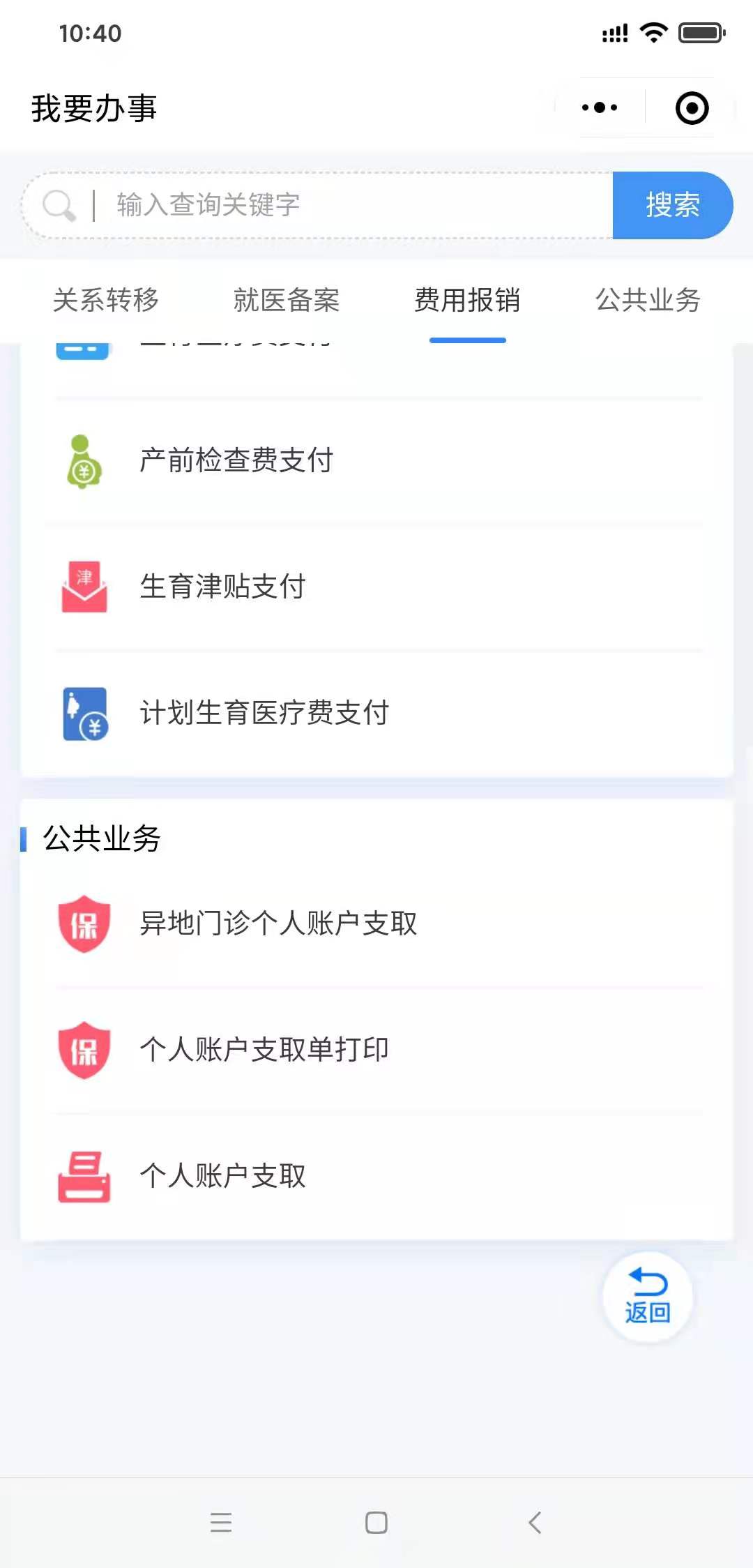Open 个人账户支取单打印

pyautogui.click(x=376, y=1050)
